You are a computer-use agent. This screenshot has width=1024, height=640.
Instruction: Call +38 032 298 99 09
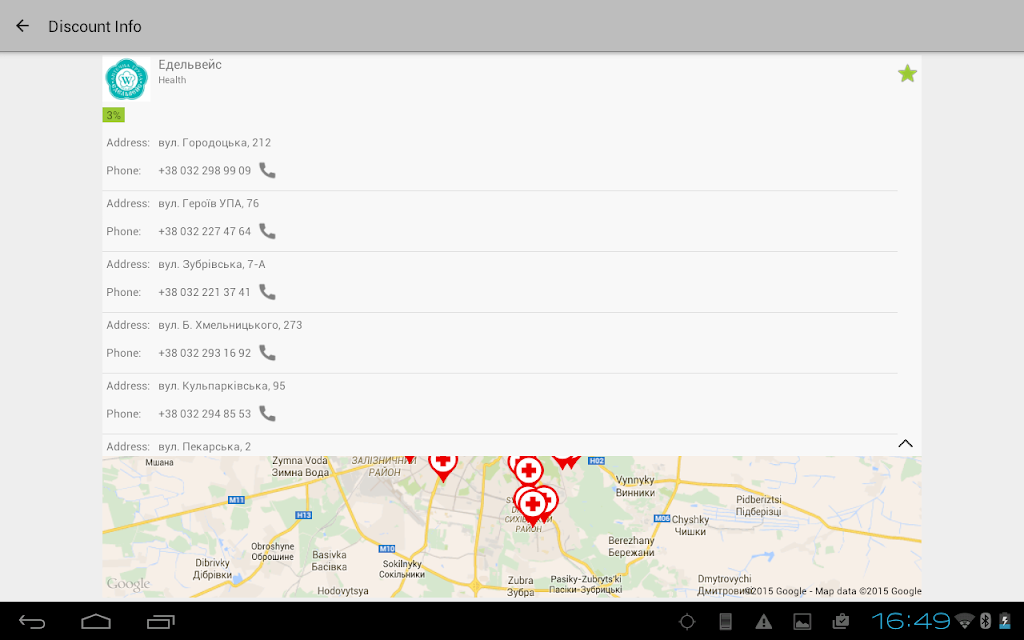(x=267, y=170)
